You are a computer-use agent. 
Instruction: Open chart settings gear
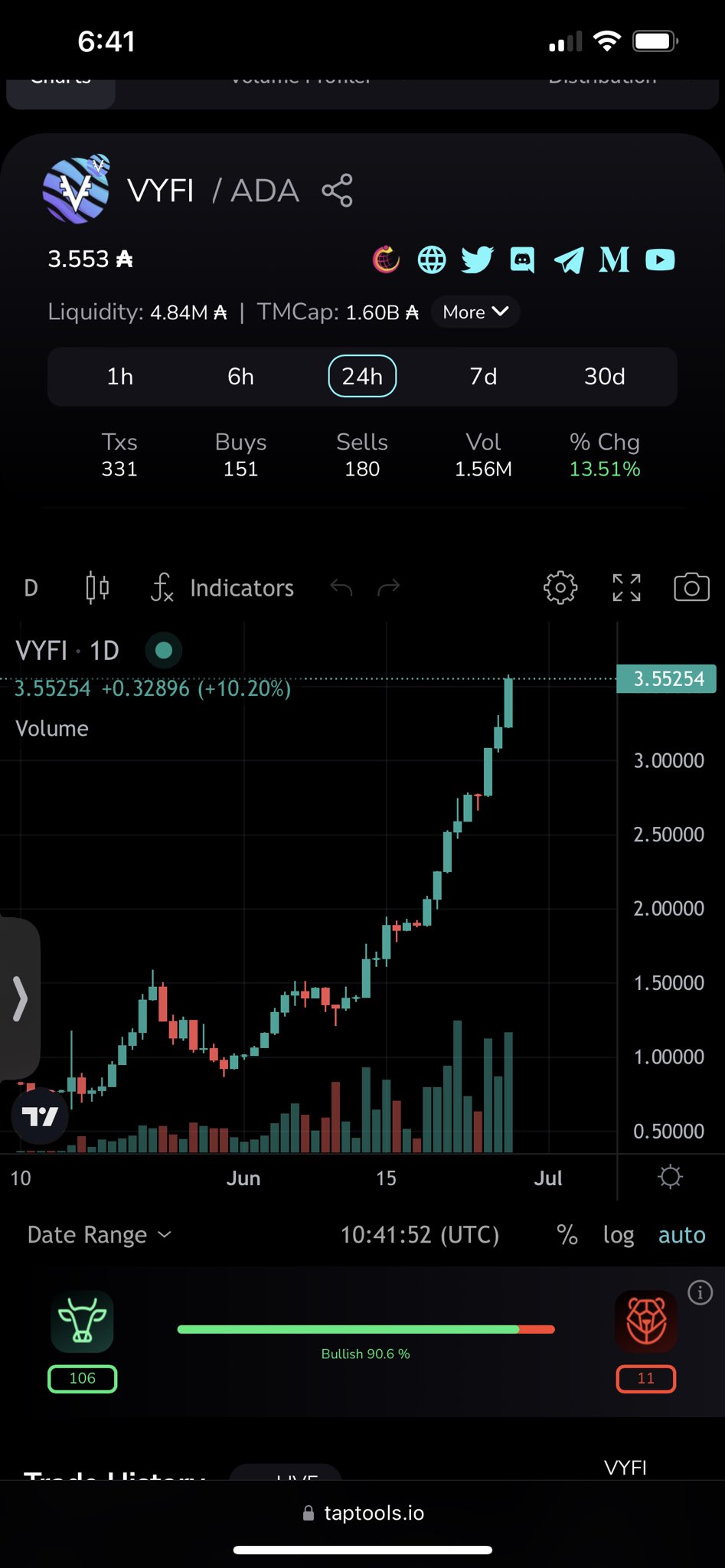click(x=560, y=588)
